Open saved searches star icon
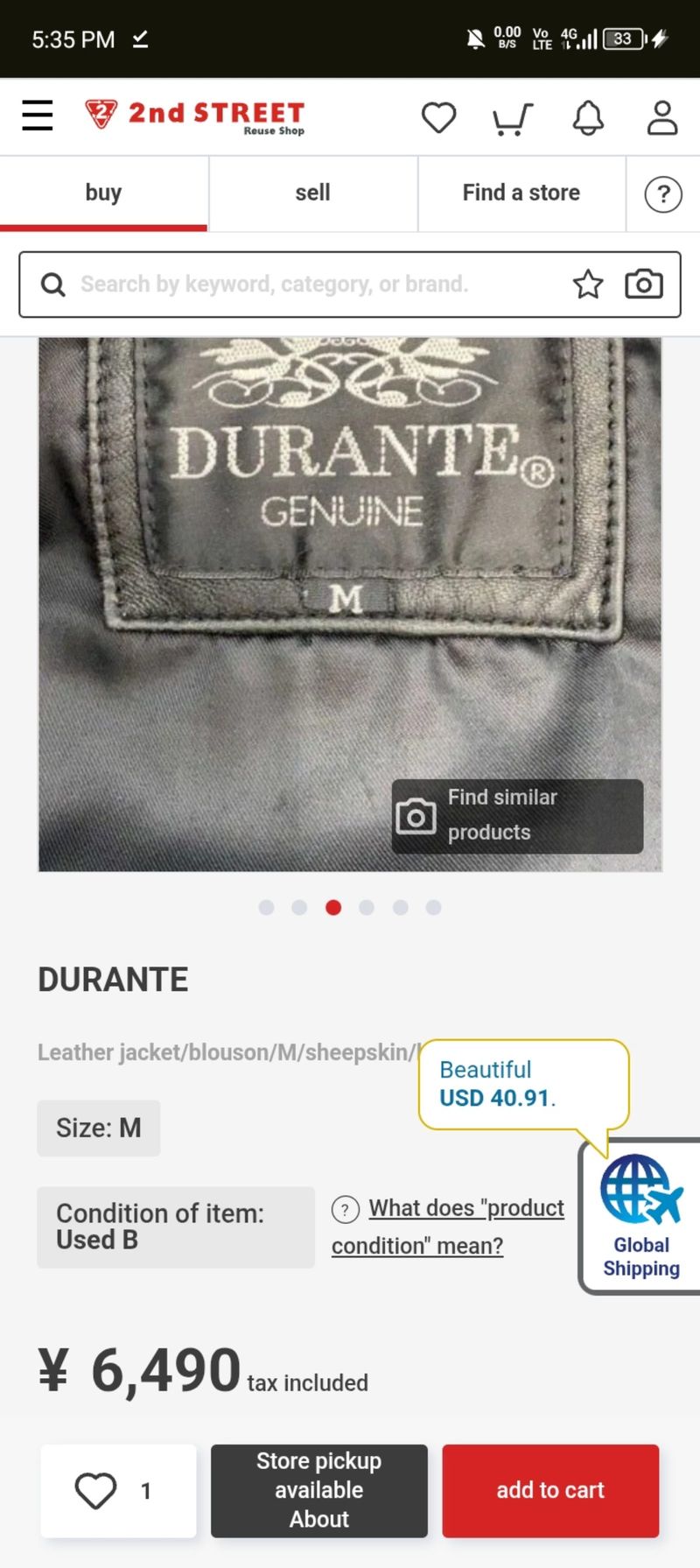The height and width of the screenshot is (1568, 700). pos(588,285)
